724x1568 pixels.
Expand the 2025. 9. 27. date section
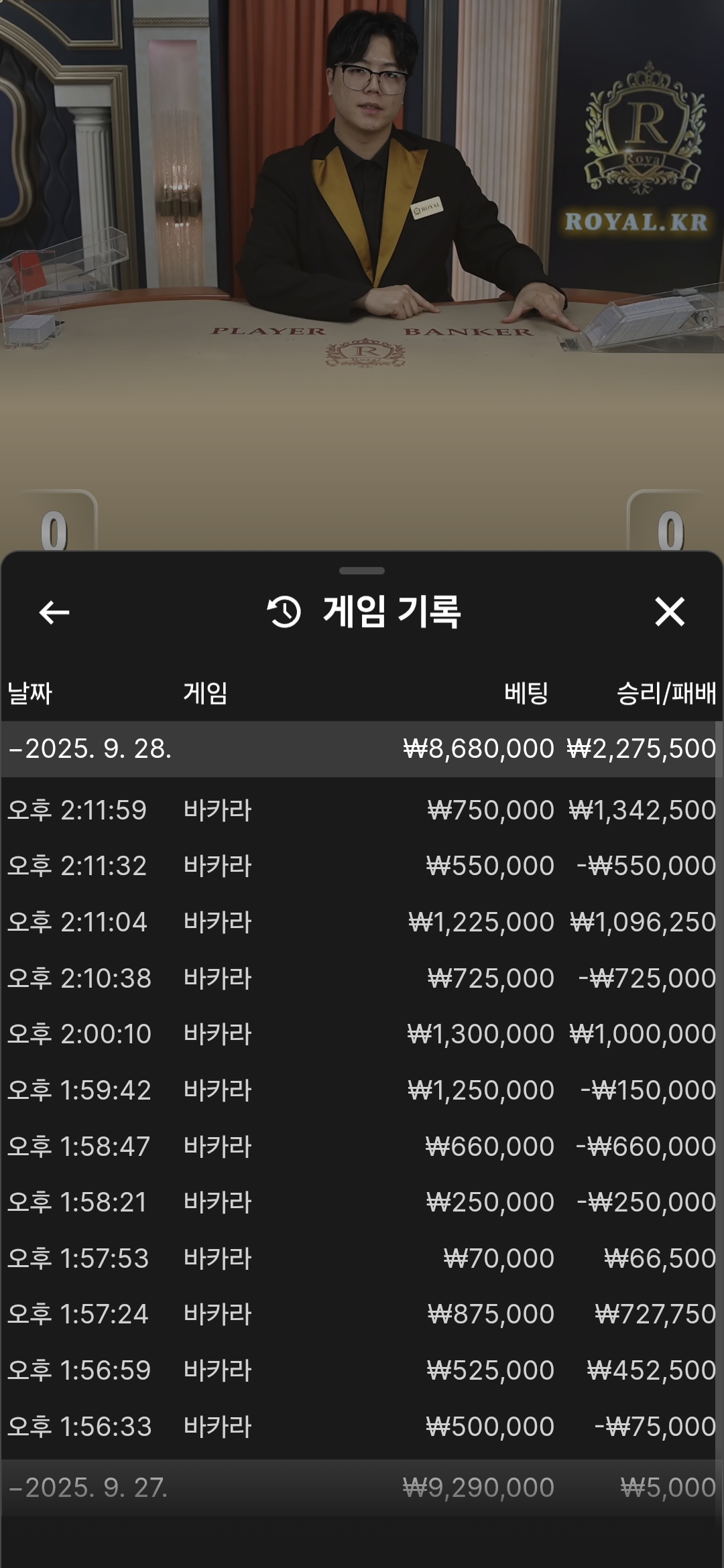point(362,1488)
